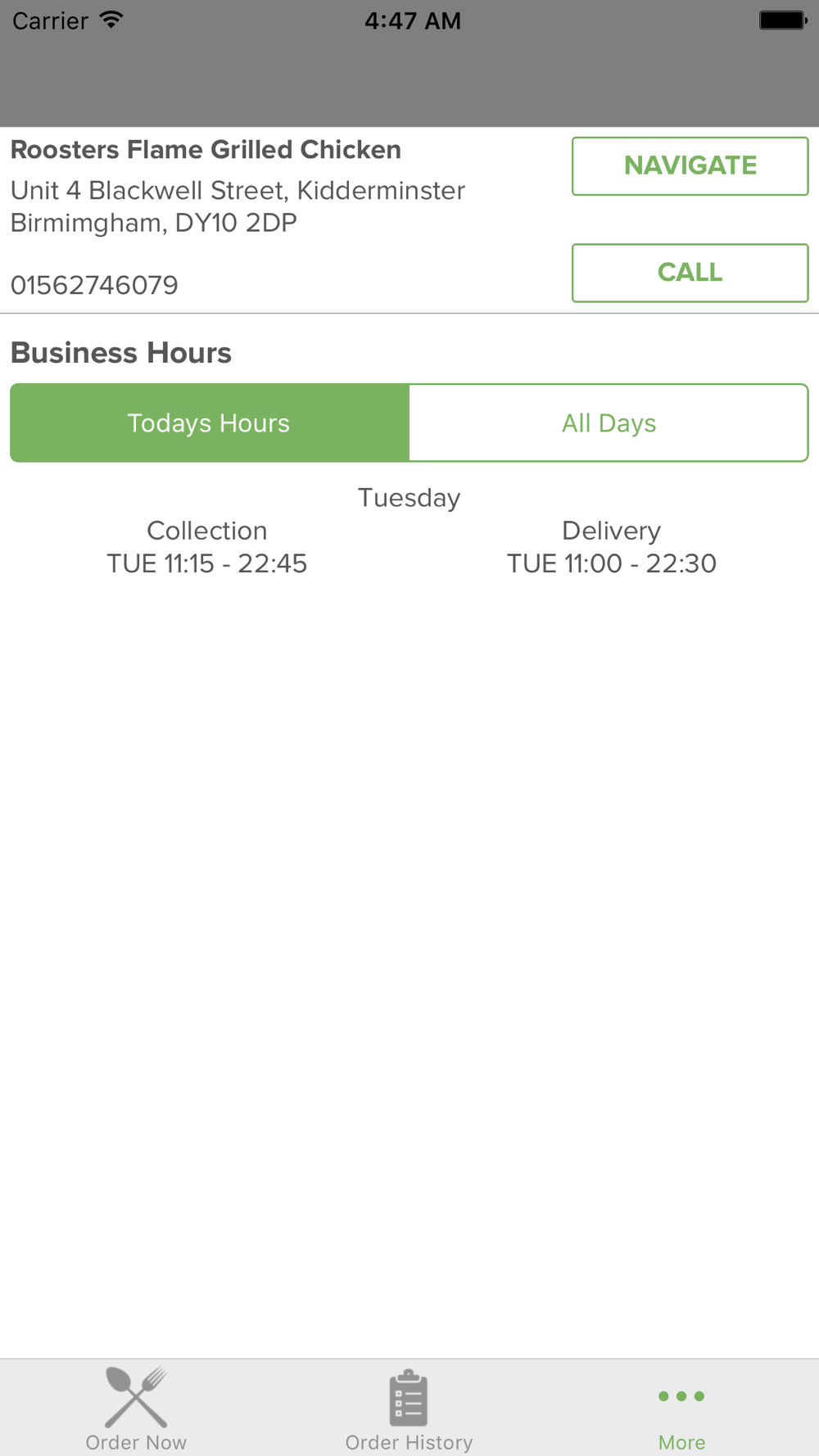Go to the Order History tab

point(409,1409)
